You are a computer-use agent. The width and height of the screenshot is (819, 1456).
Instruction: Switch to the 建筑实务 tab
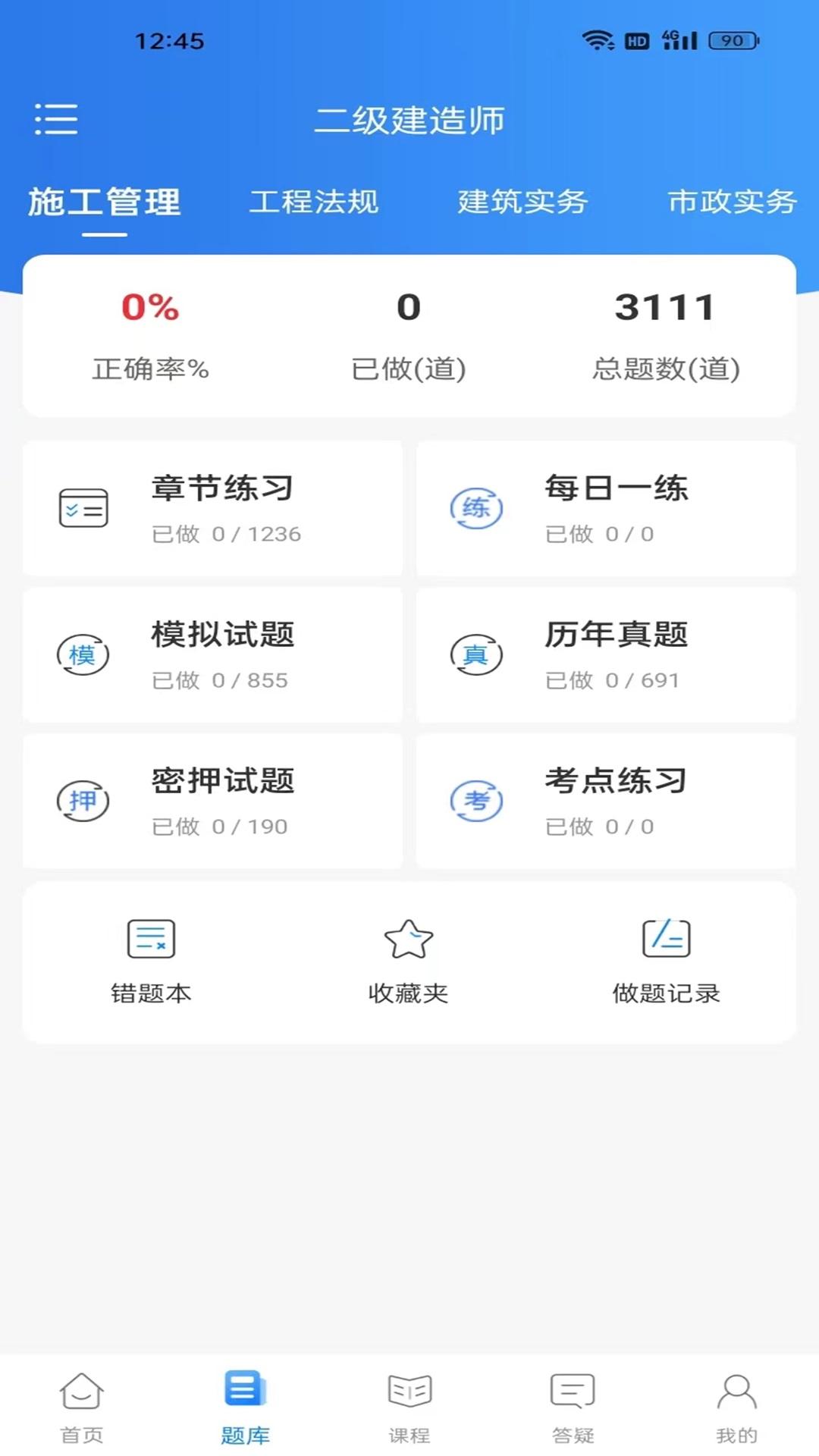pos(522,202)
